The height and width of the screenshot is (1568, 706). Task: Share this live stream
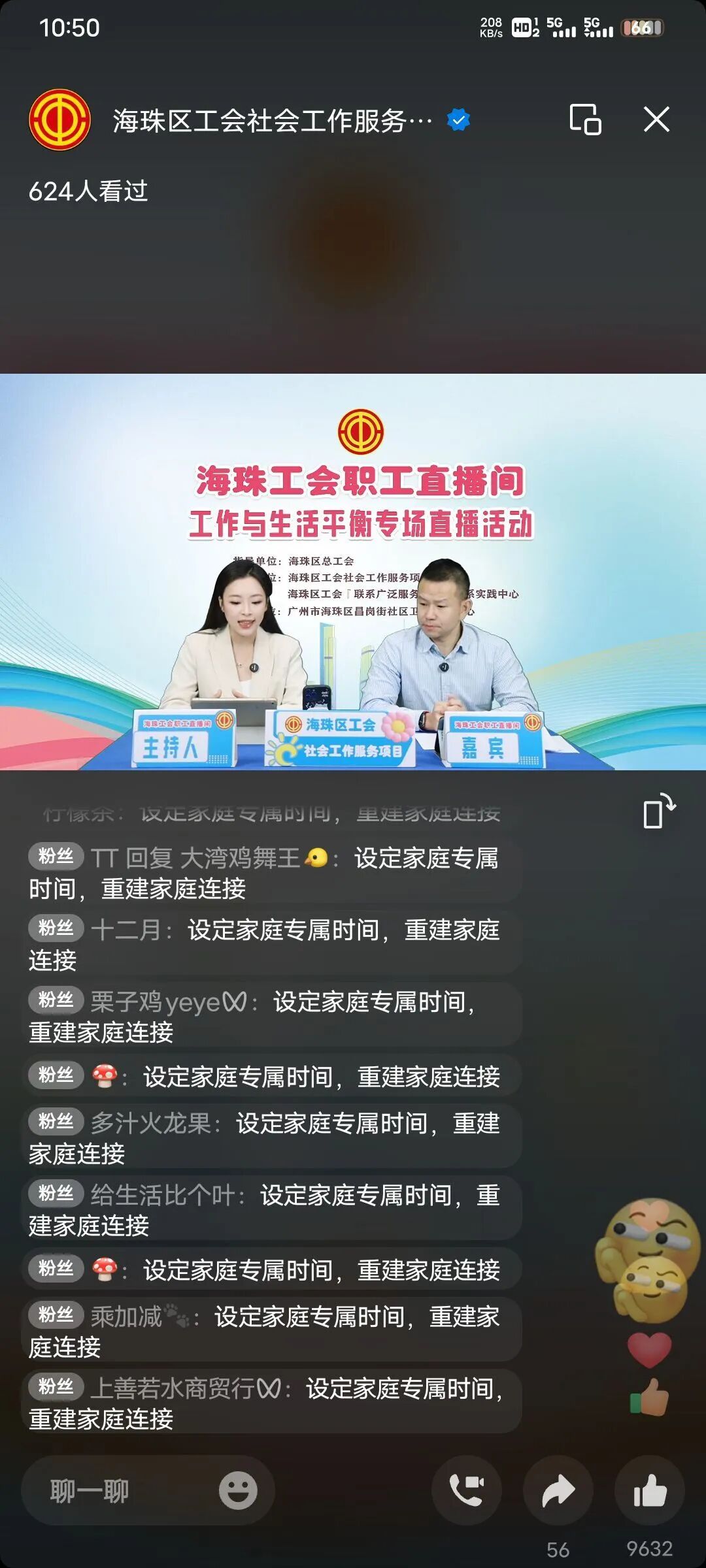(558, 1492)
